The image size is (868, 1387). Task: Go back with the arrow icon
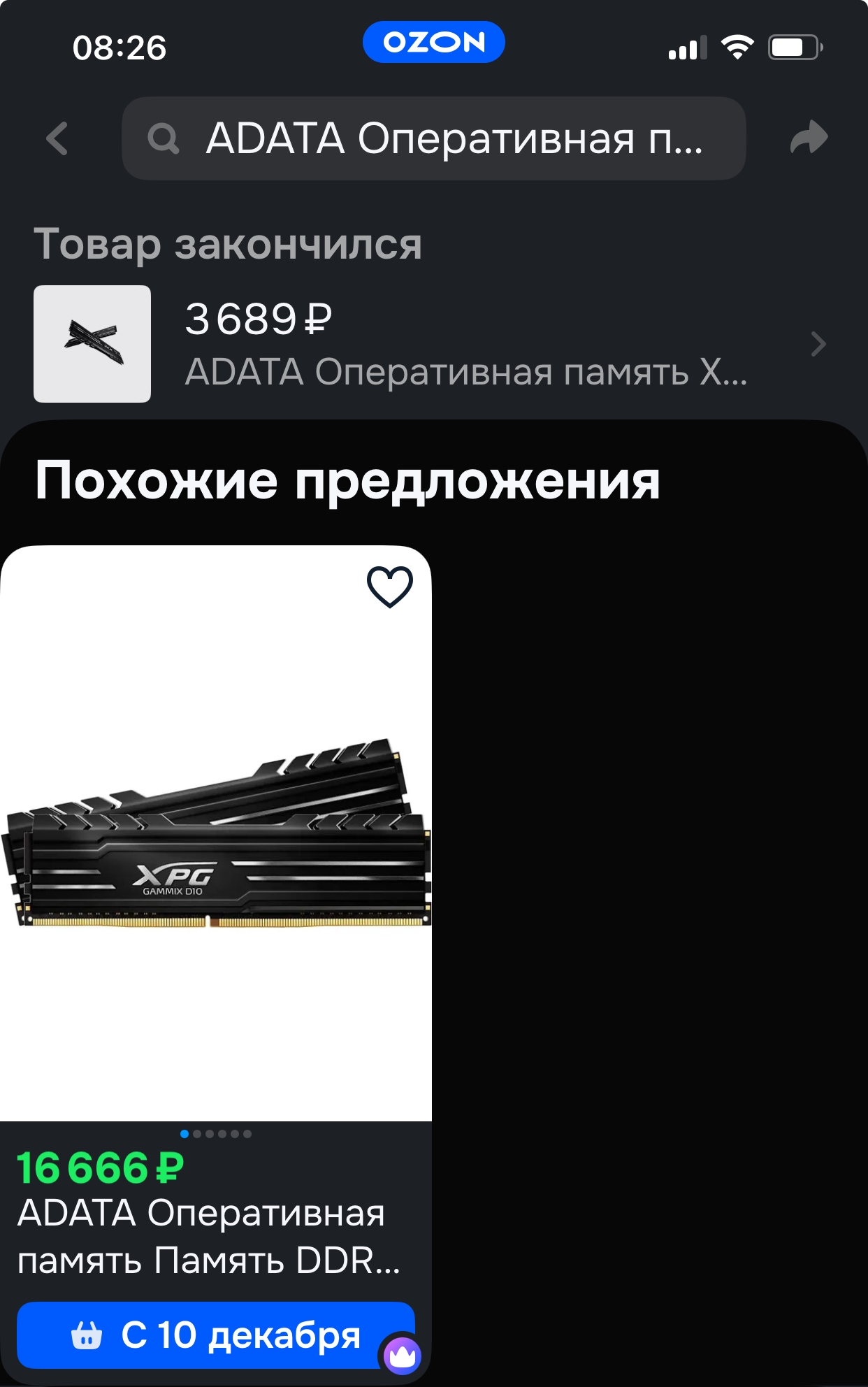pos(57,138)
